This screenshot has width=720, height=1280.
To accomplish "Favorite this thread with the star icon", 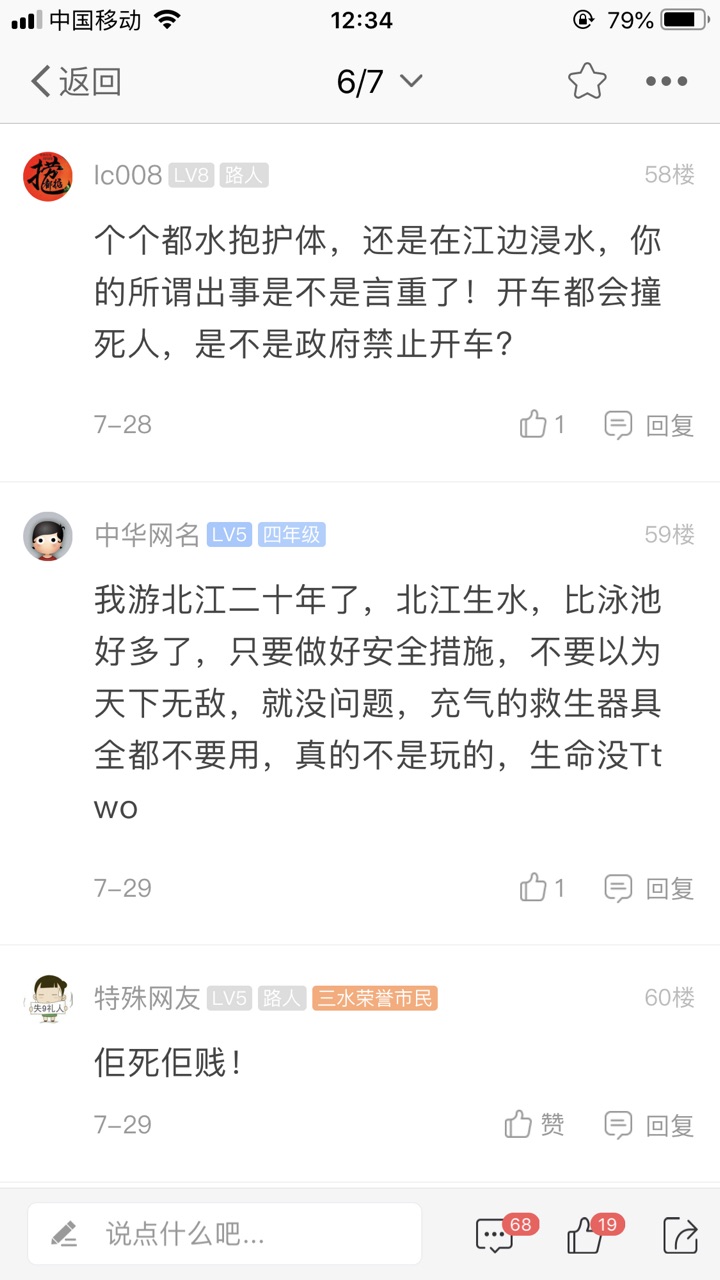I will (587, 82).
